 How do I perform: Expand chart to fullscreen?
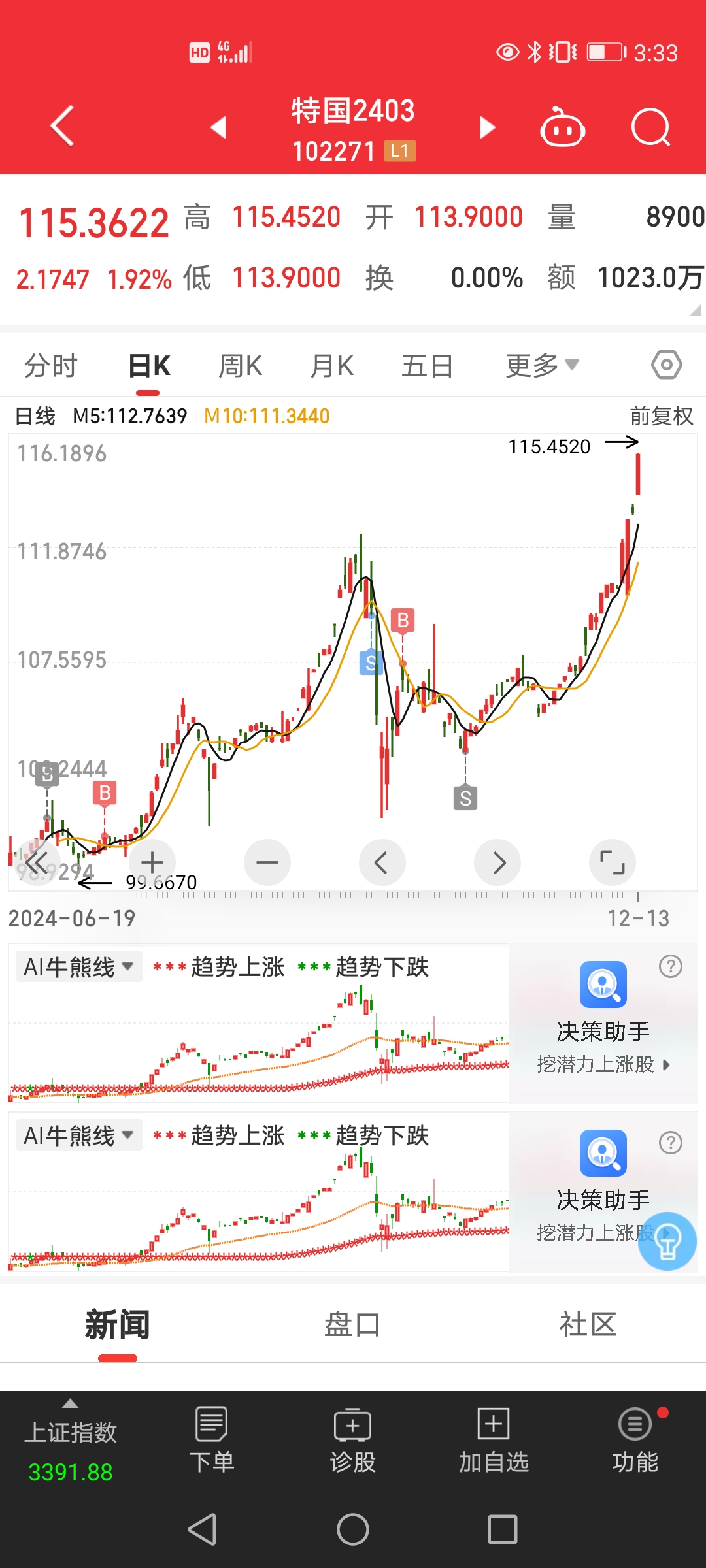tap(613, 862)
